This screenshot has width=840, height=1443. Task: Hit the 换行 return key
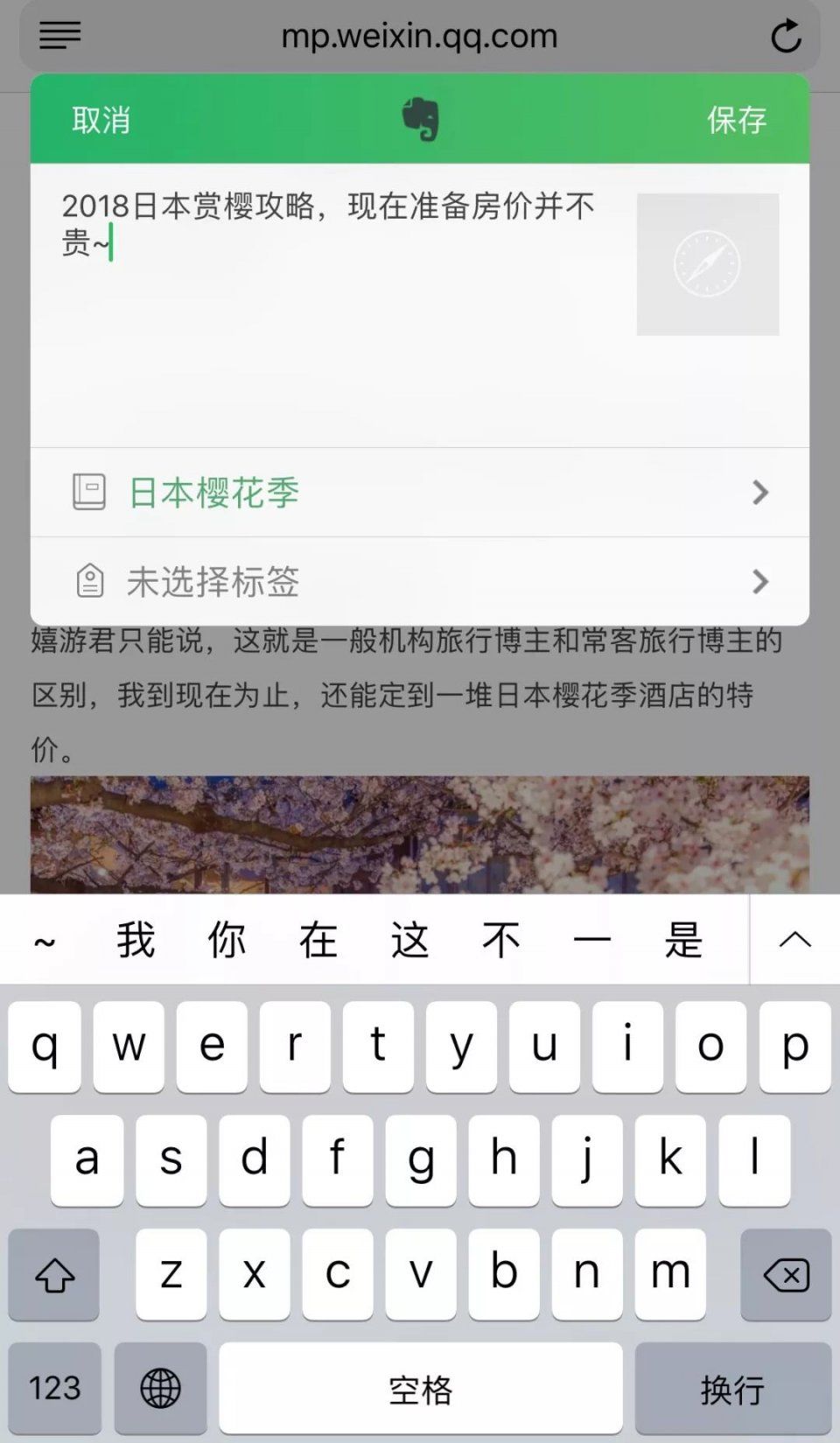(x=732, y=1388)
